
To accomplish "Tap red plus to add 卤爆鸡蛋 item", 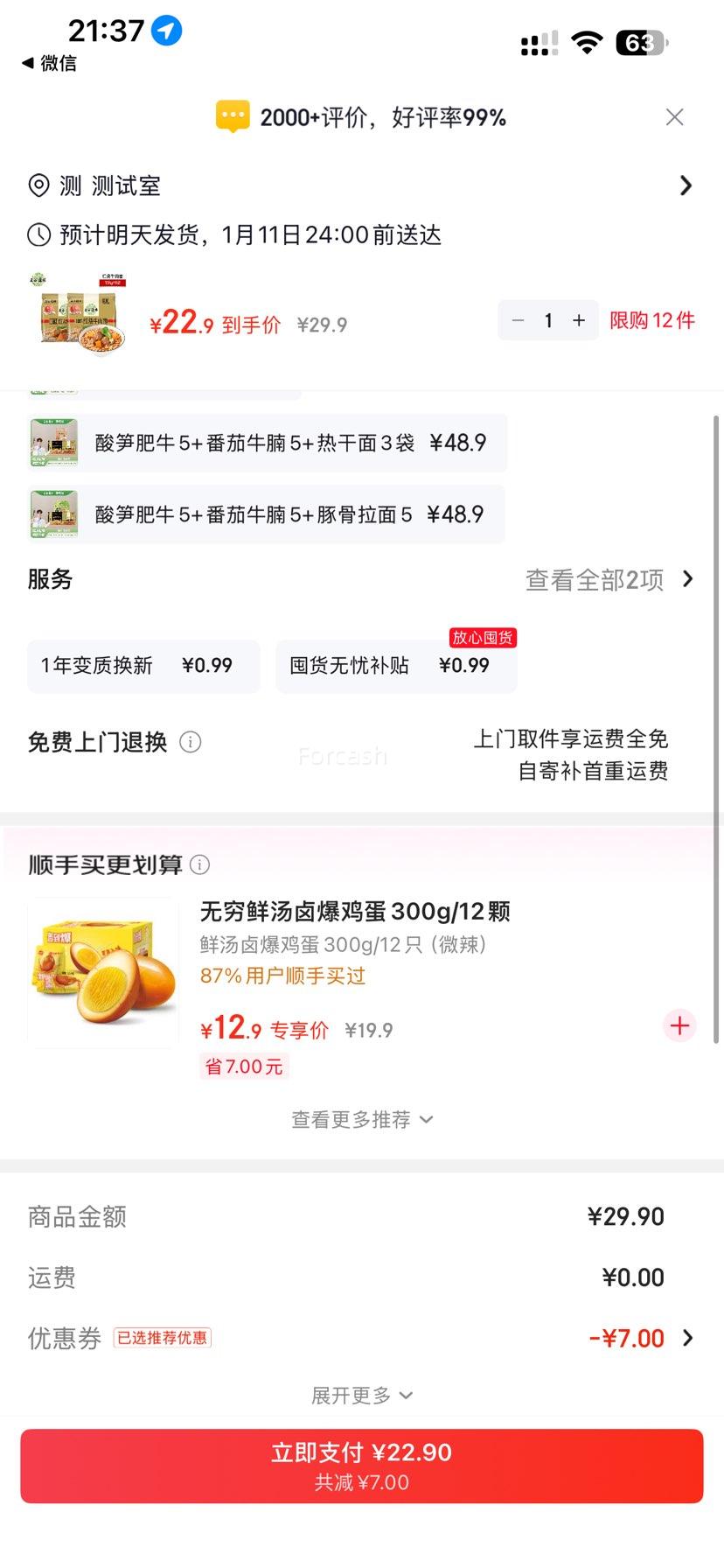I will [679, 1025].
